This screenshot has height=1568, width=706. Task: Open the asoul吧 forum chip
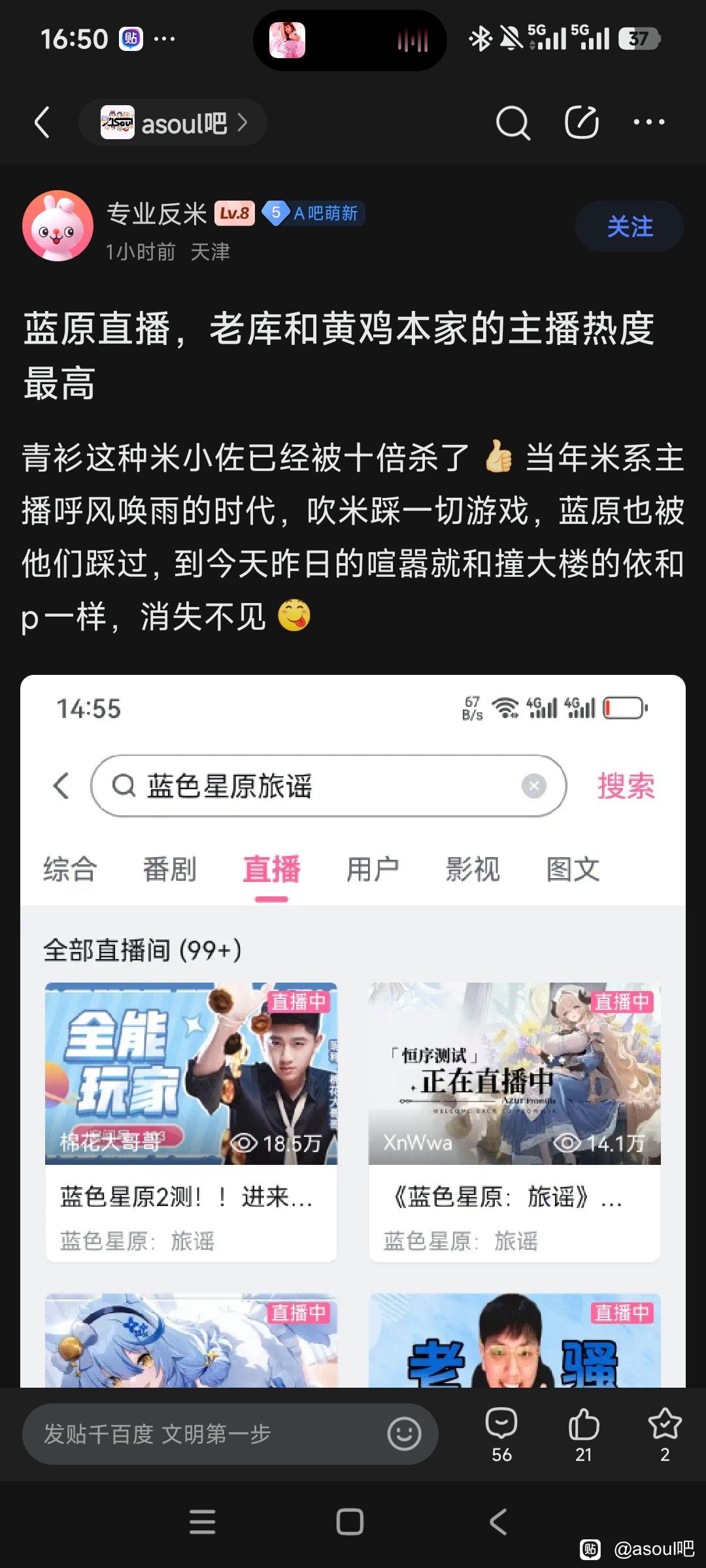pyautogui.click(x=173, y=122)
